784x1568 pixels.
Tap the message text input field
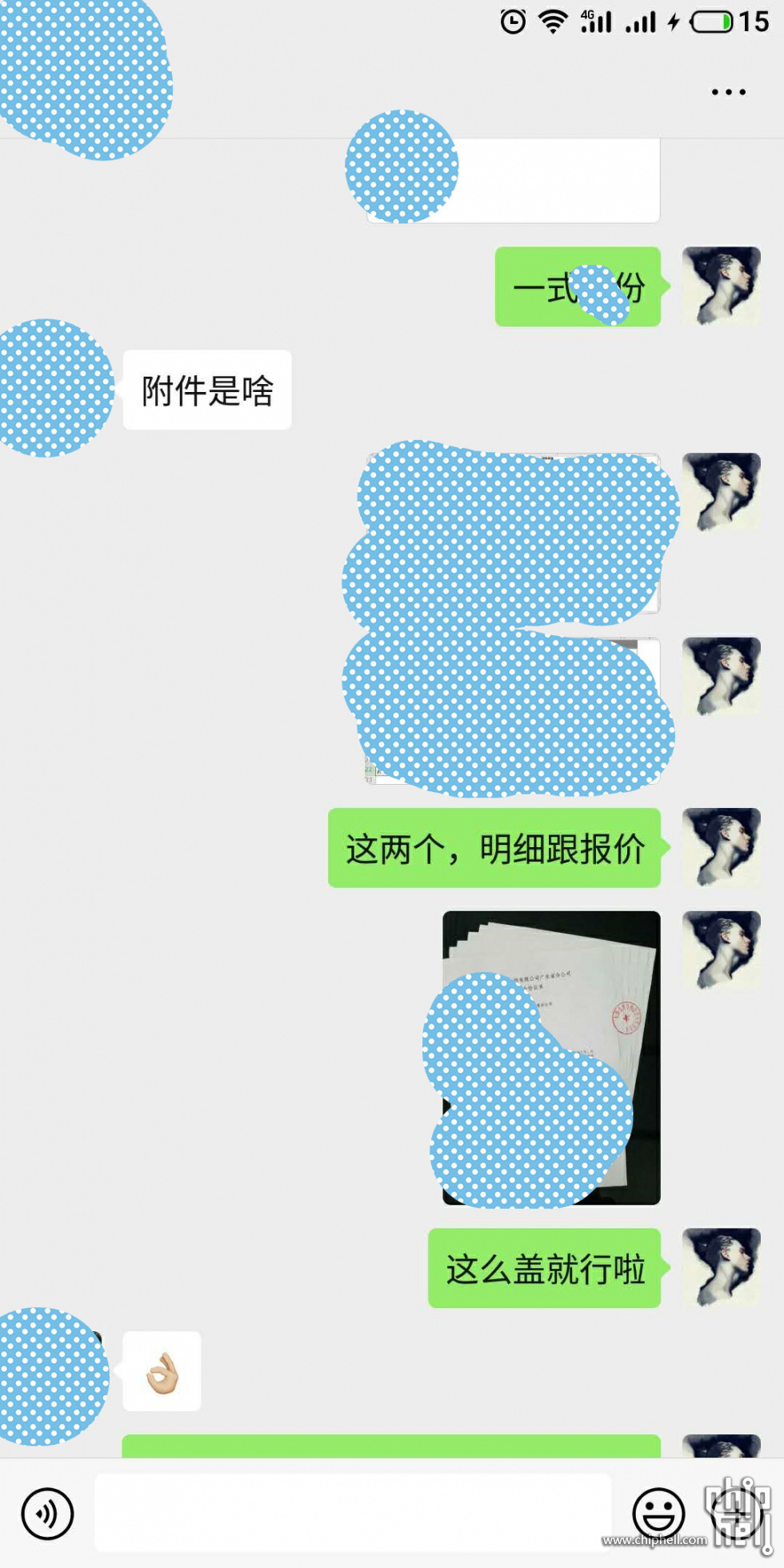(352, 1512)
